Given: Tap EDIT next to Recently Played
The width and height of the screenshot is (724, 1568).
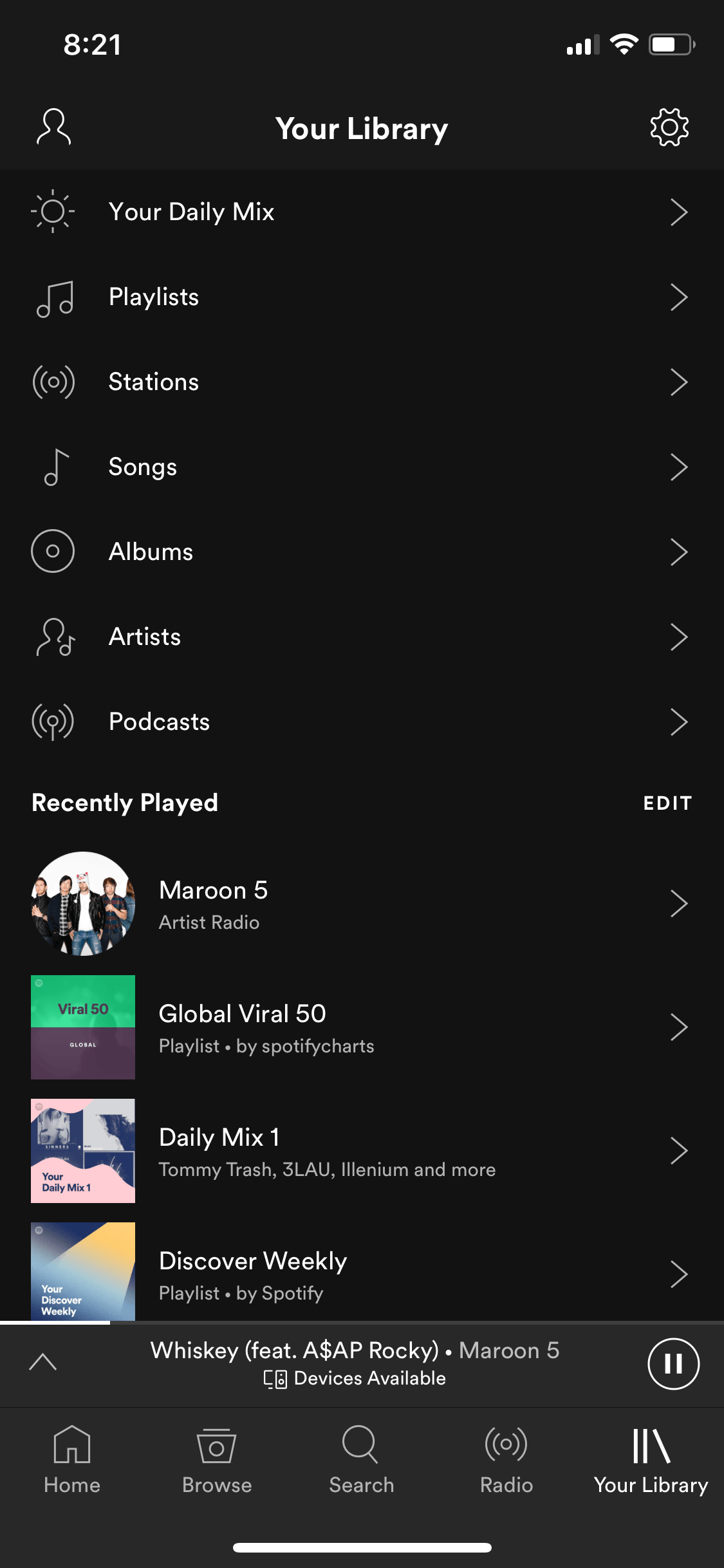Looking at the screenshot, I should pos(667,803).
